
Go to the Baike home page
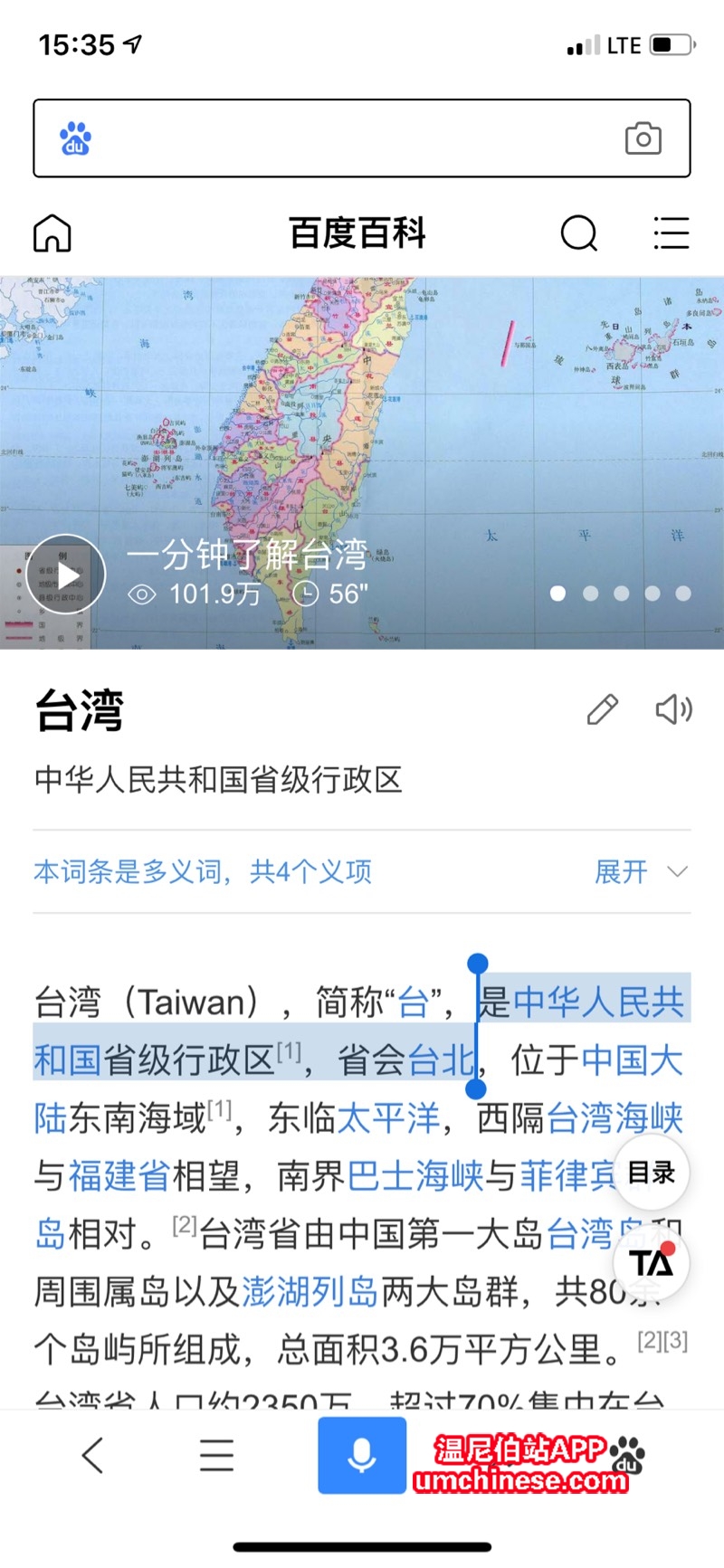(x=52, y=233)
